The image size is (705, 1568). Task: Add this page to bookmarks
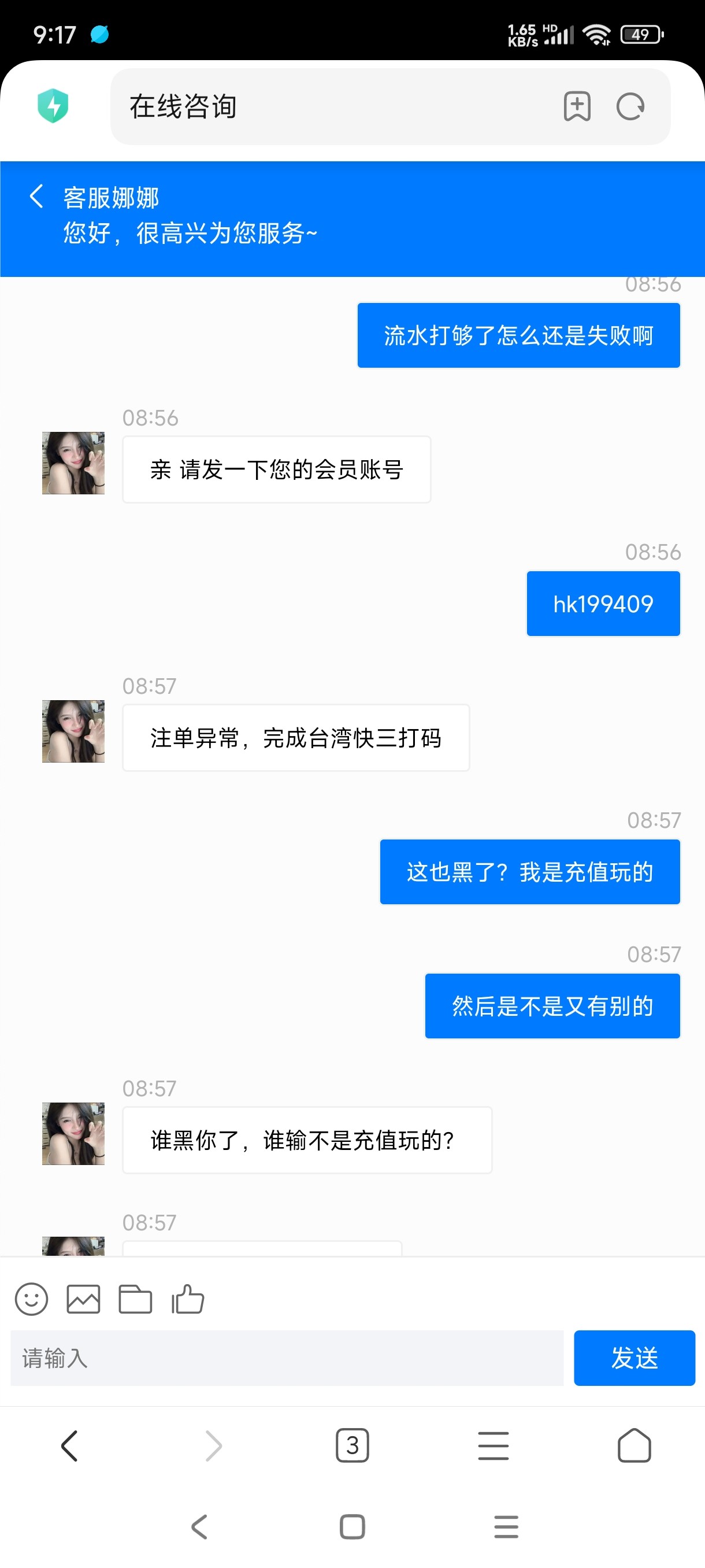[x=576, y=106]
